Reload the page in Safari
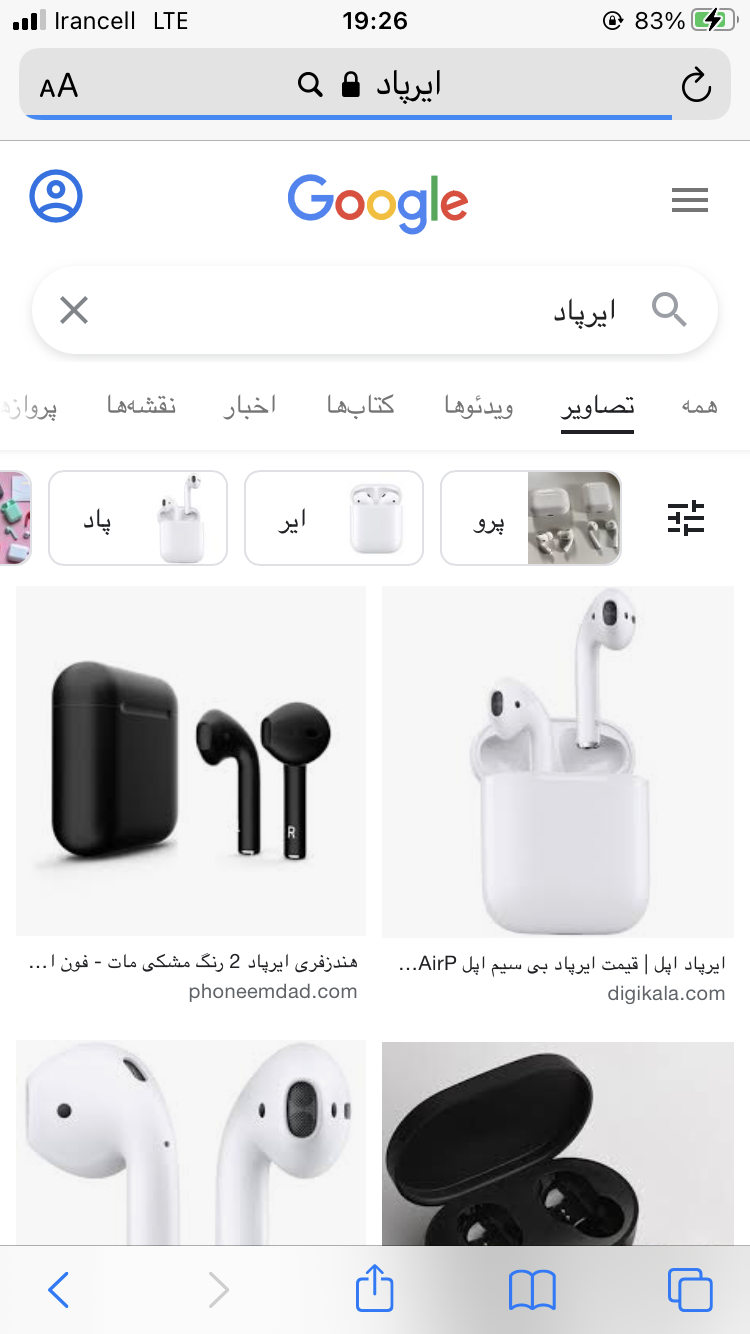750x1334 pixels. pos(696,86)
